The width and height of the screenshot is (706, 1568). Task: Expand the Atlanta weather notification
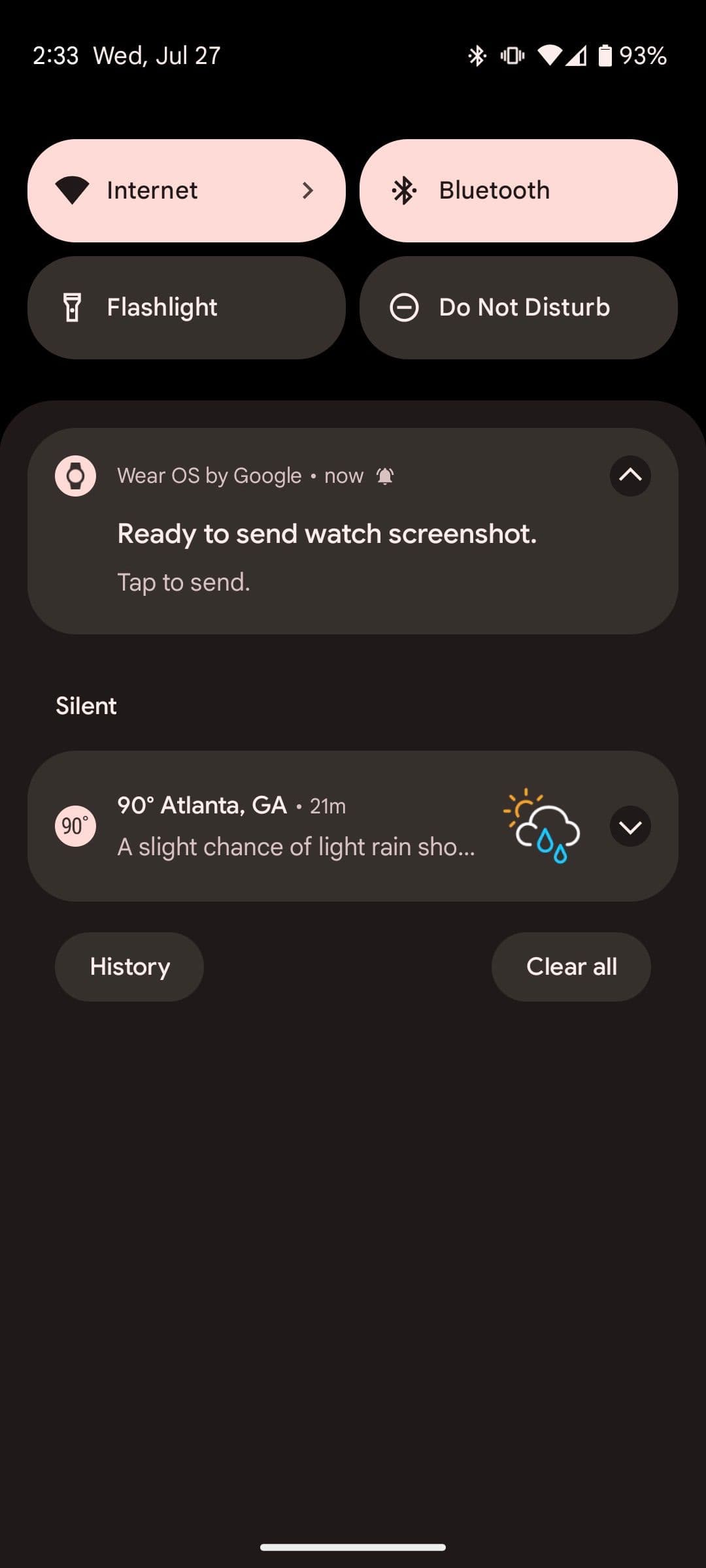click(630, 826)
